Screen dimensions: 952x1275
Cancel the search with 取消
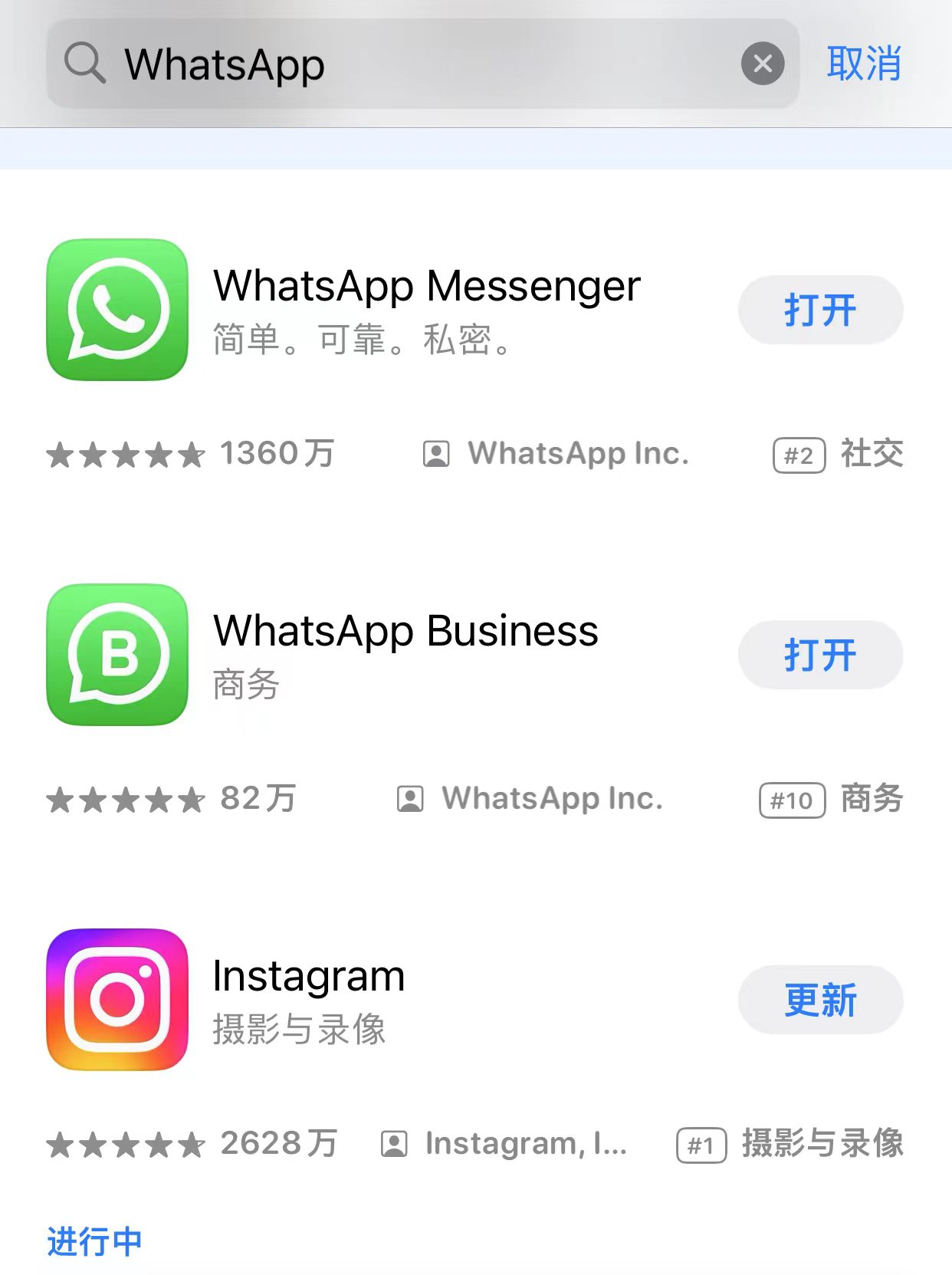pos(864,64)
